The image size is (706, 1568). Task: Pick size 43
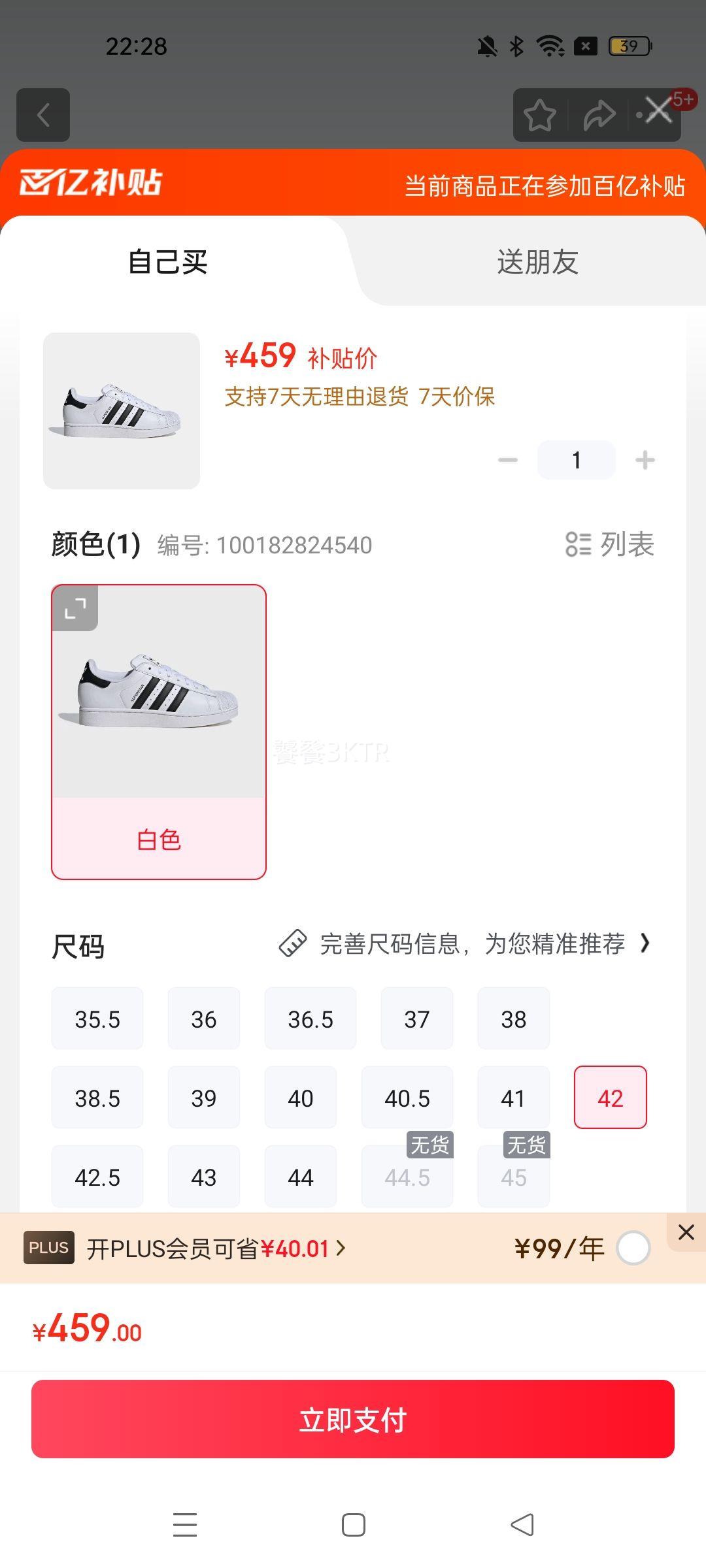point(204,1177)
